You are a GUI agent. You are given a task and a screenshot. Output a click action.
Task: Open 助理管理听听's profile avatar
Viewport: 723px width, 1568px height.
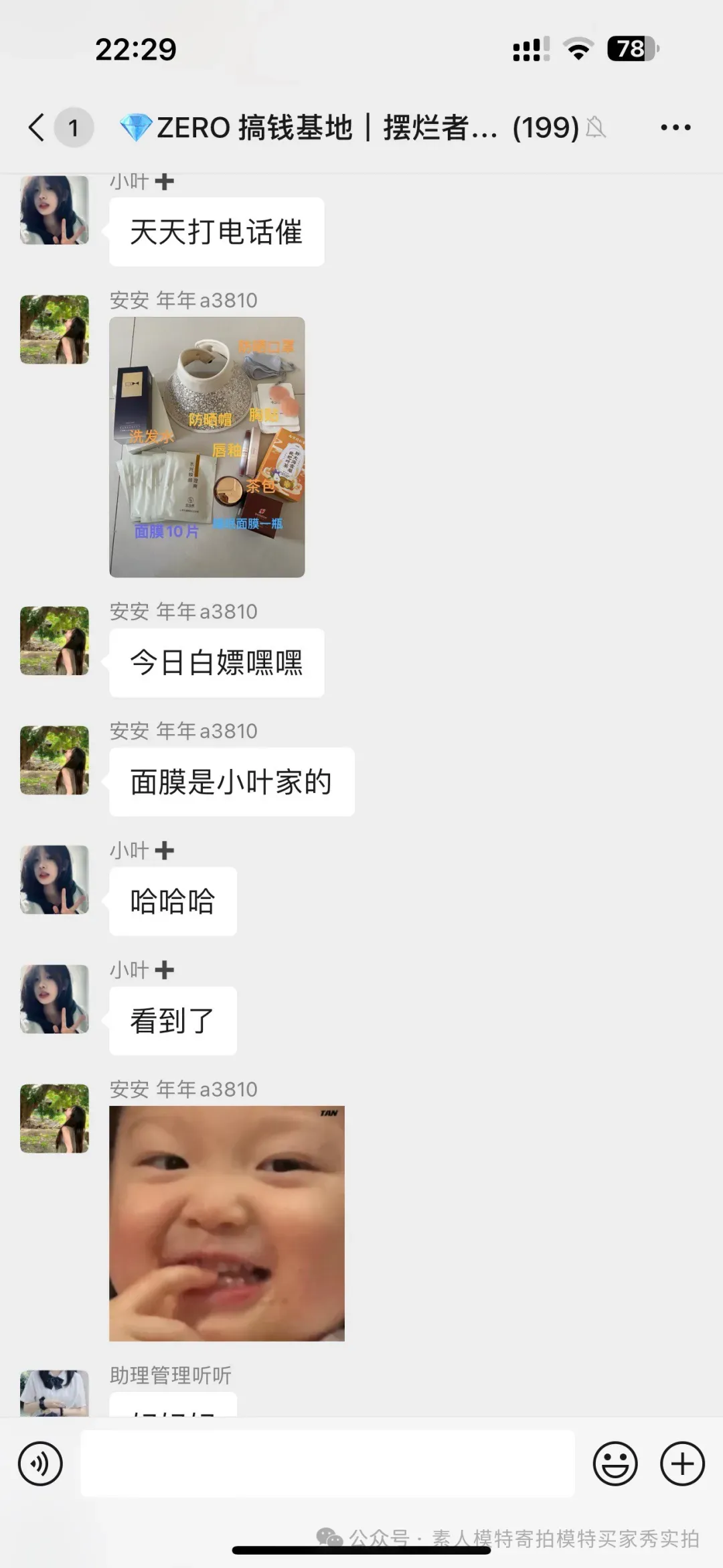tap(54, 1393)
